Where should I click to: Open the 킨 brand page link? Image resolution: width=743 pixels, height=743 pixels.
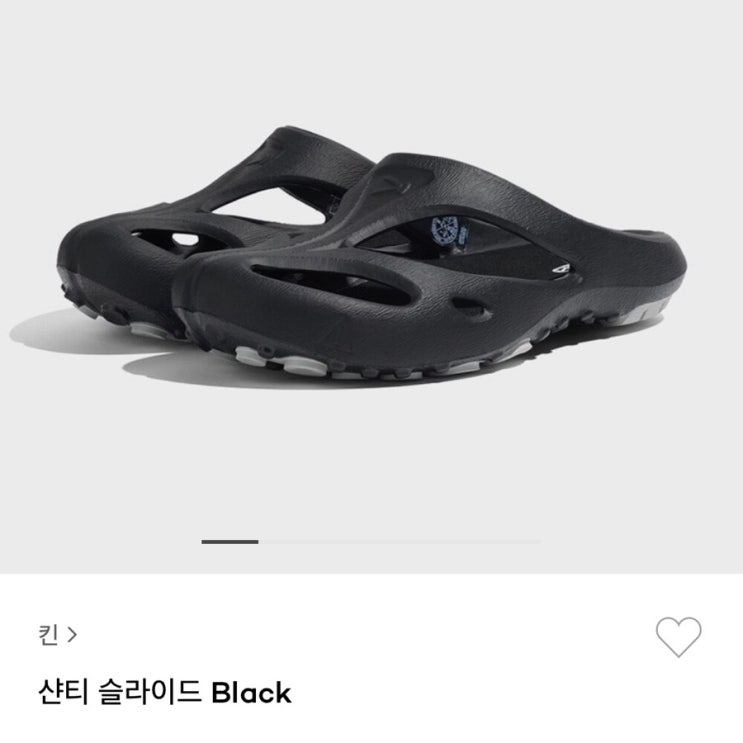57,635
